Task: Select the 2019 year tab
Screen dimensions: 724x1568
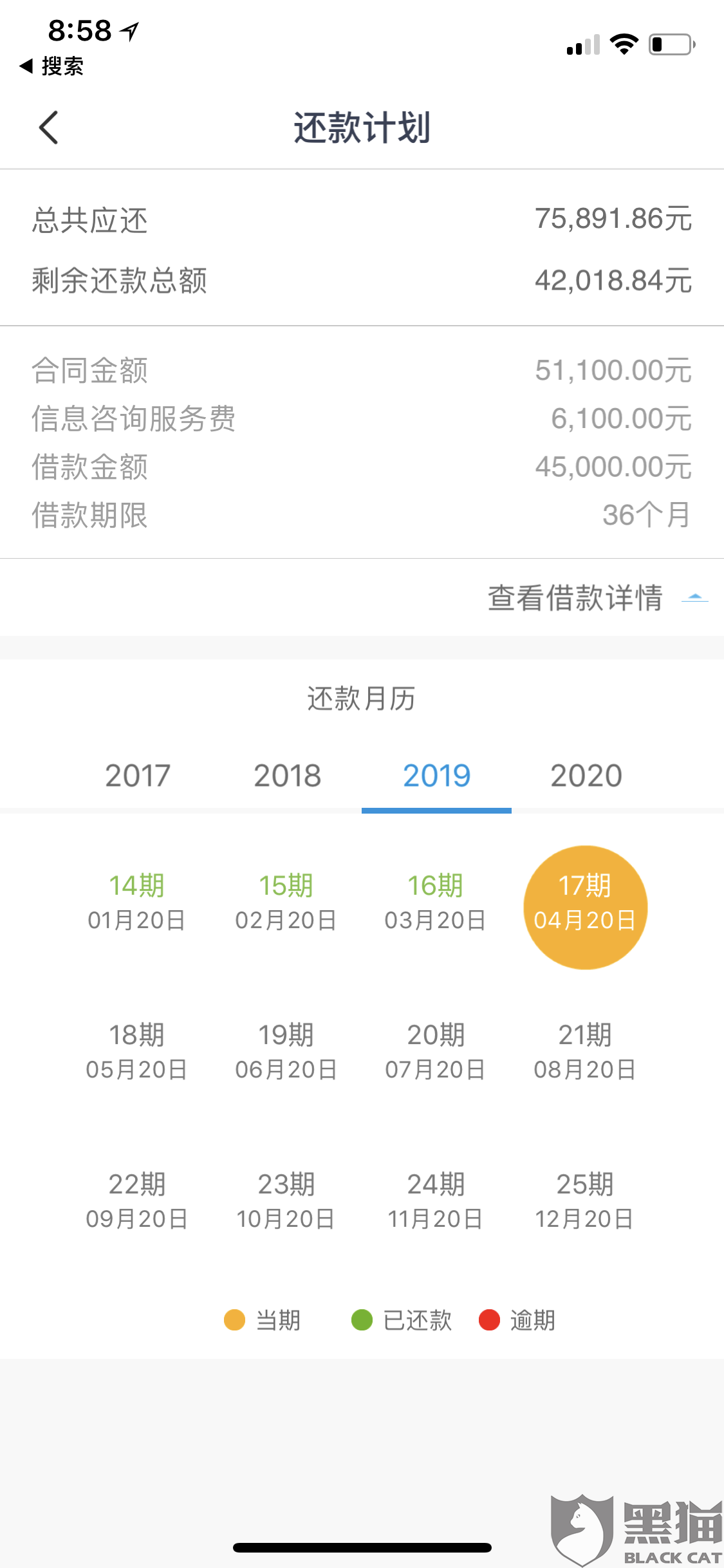Action: tap(436, 776)
